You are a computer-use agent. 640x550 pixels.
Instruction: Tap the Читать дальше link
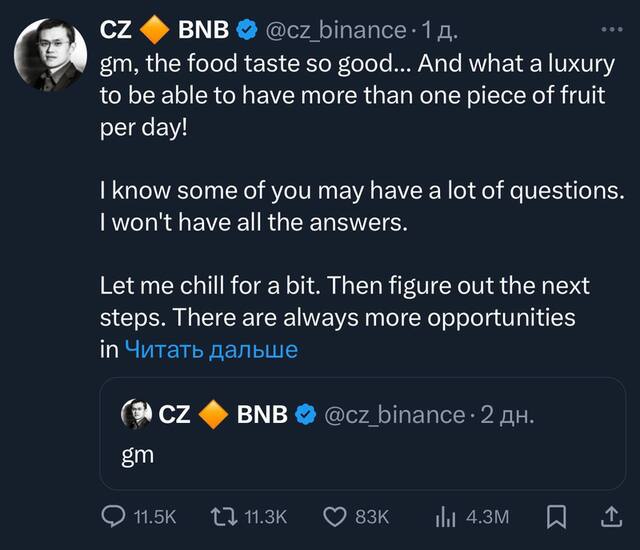211,350
